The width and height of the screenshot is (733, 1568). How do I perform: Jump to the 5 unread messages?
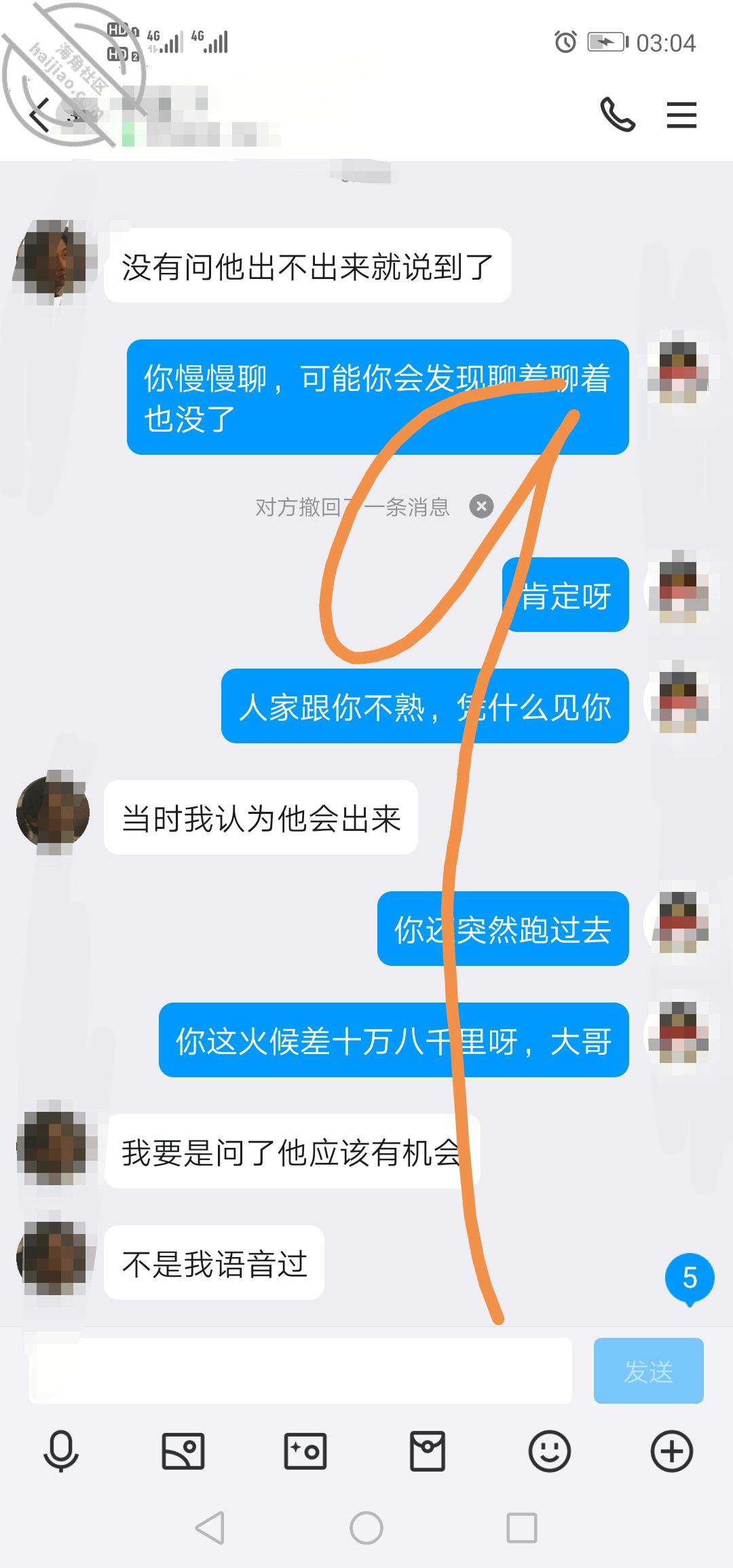[690, 1278]
